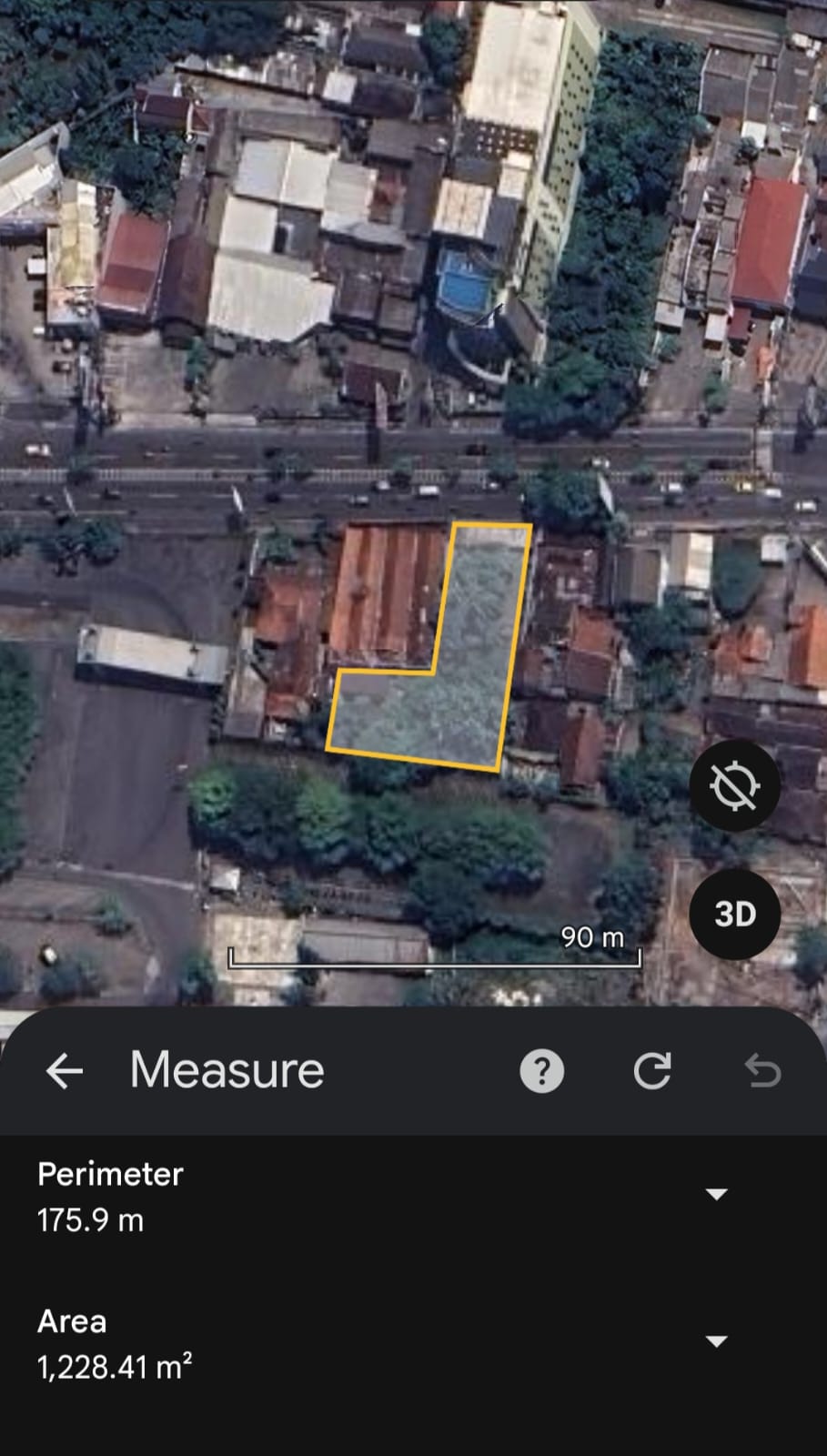Open the Area unit dropdown
Viewport: 827px width, 1456px height.
tap(717, 1341)
